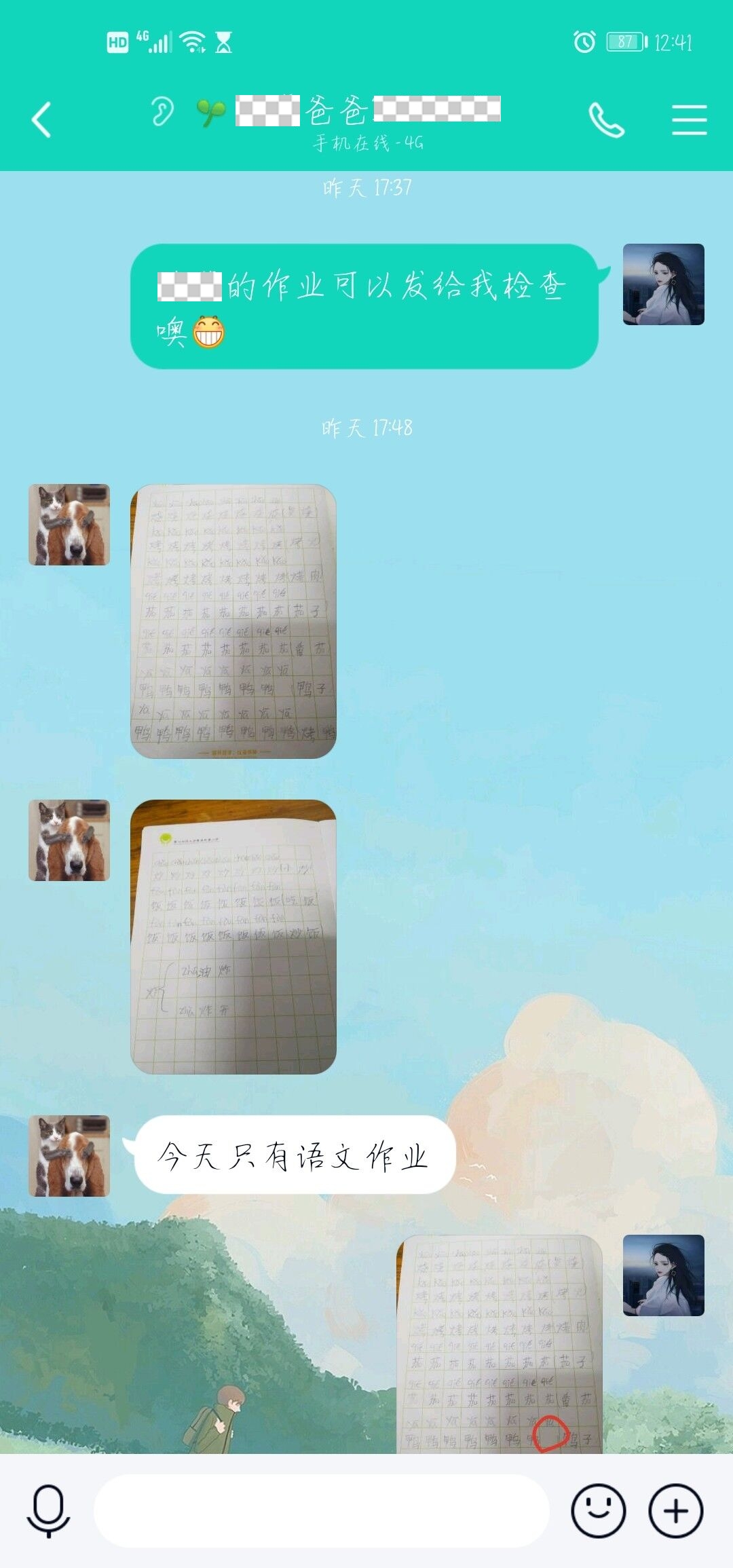The image size is (733, 1568).
Task: Switch to voice message input
Action: coord(48,1510)
